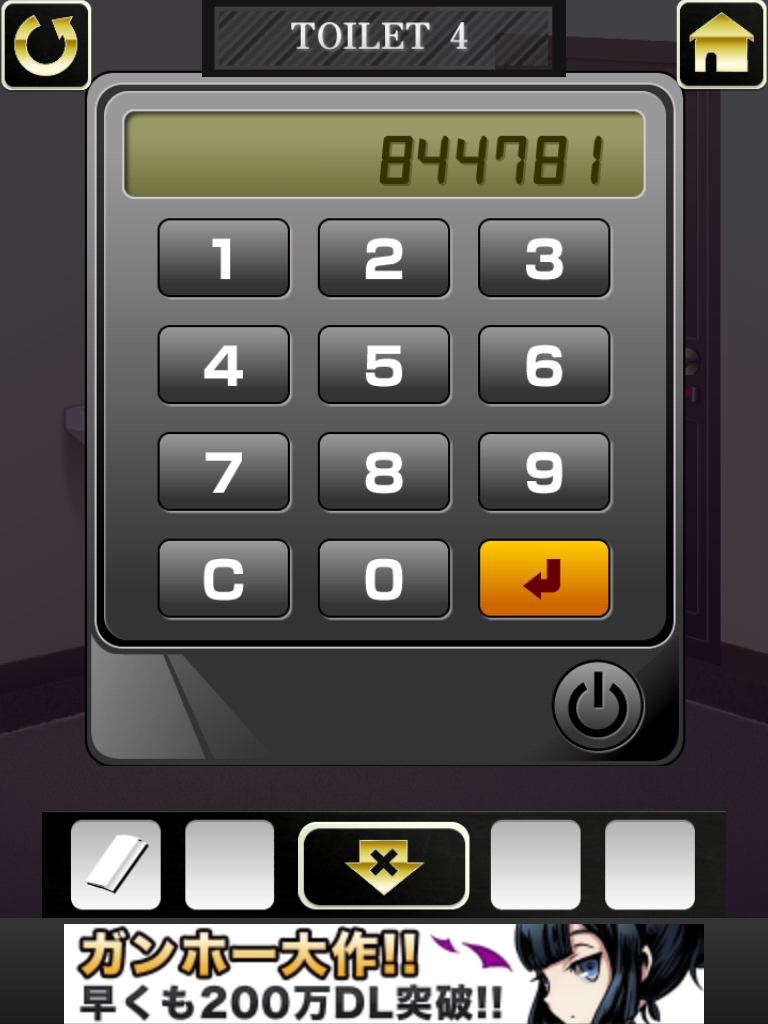The width and height of the screenshot is (768, 1024).
Task: Enter digit 5 on the keypad
Action: coord(384,366)
